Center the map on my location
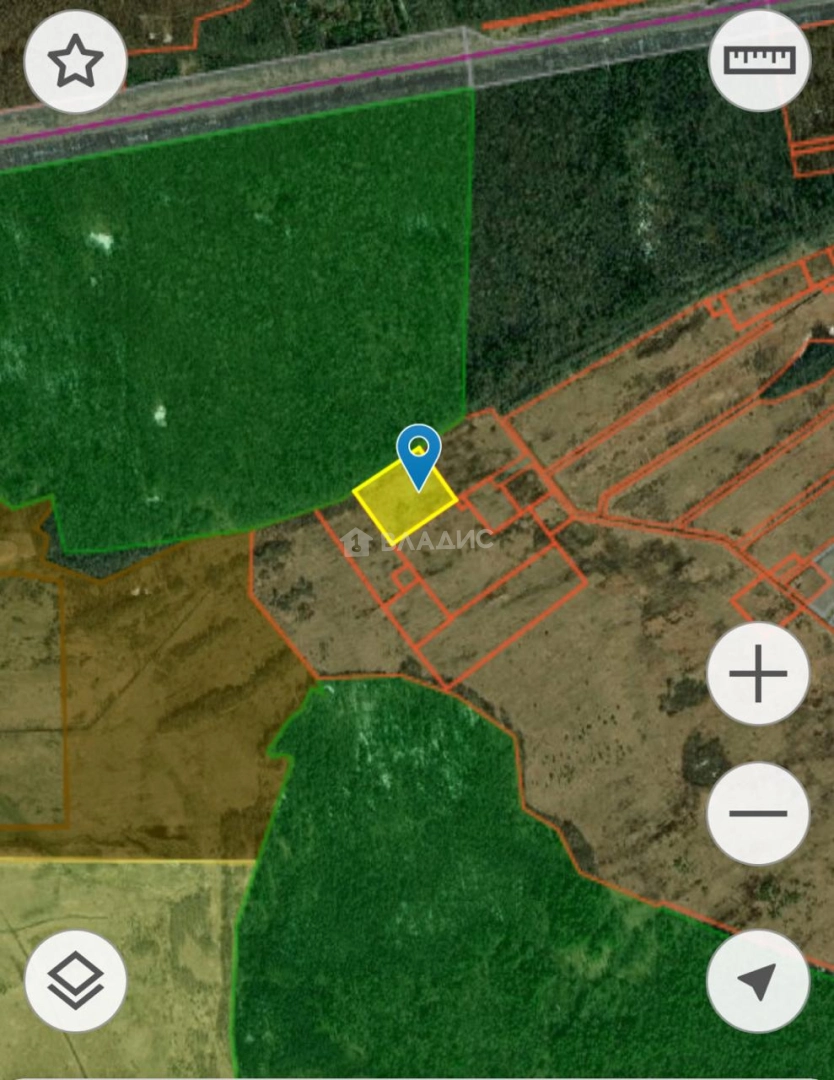This screenshot has width=834, height=1080. [x=757, y=981]
